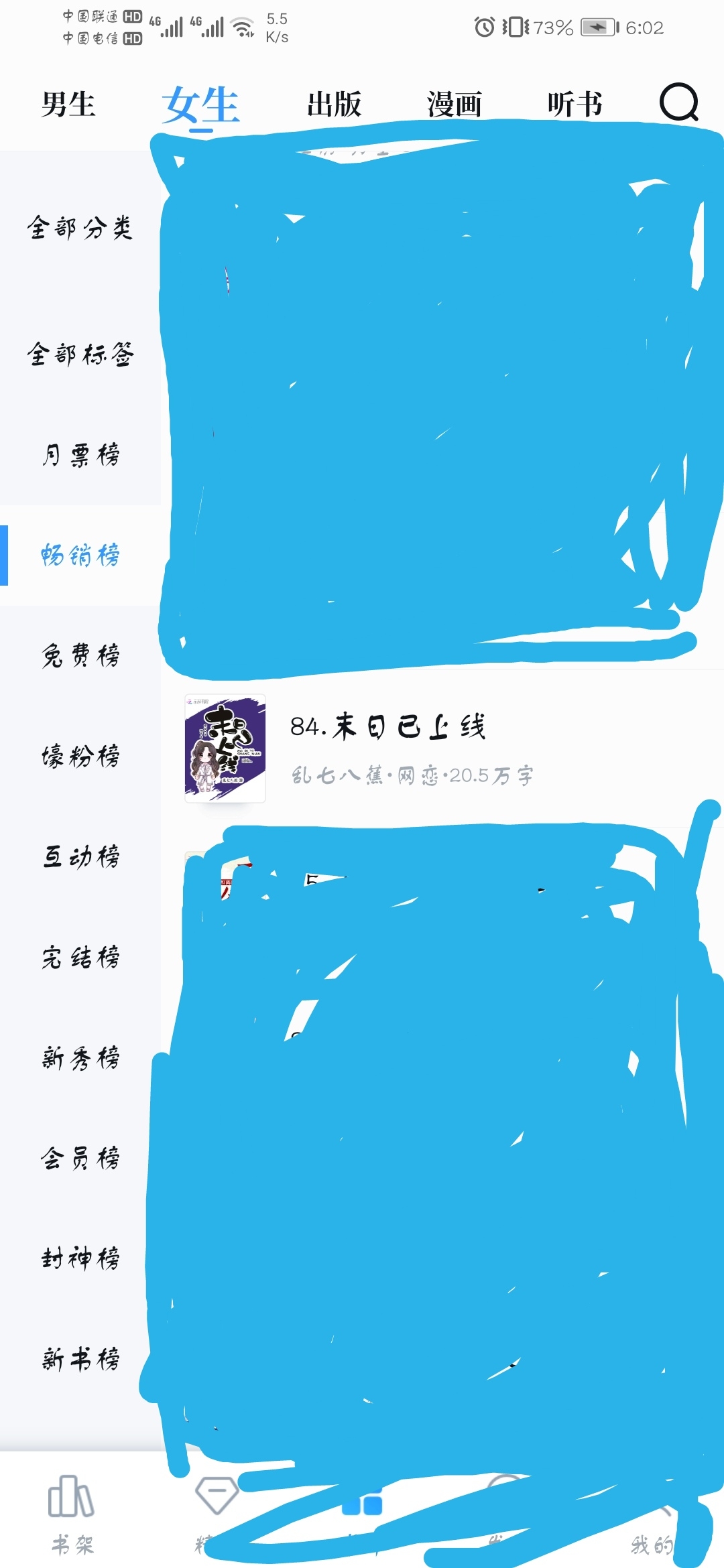View the 壕粉榜 ranking
The height and width of the screenshot is (1568, 724).
click(x=80, y=756)
